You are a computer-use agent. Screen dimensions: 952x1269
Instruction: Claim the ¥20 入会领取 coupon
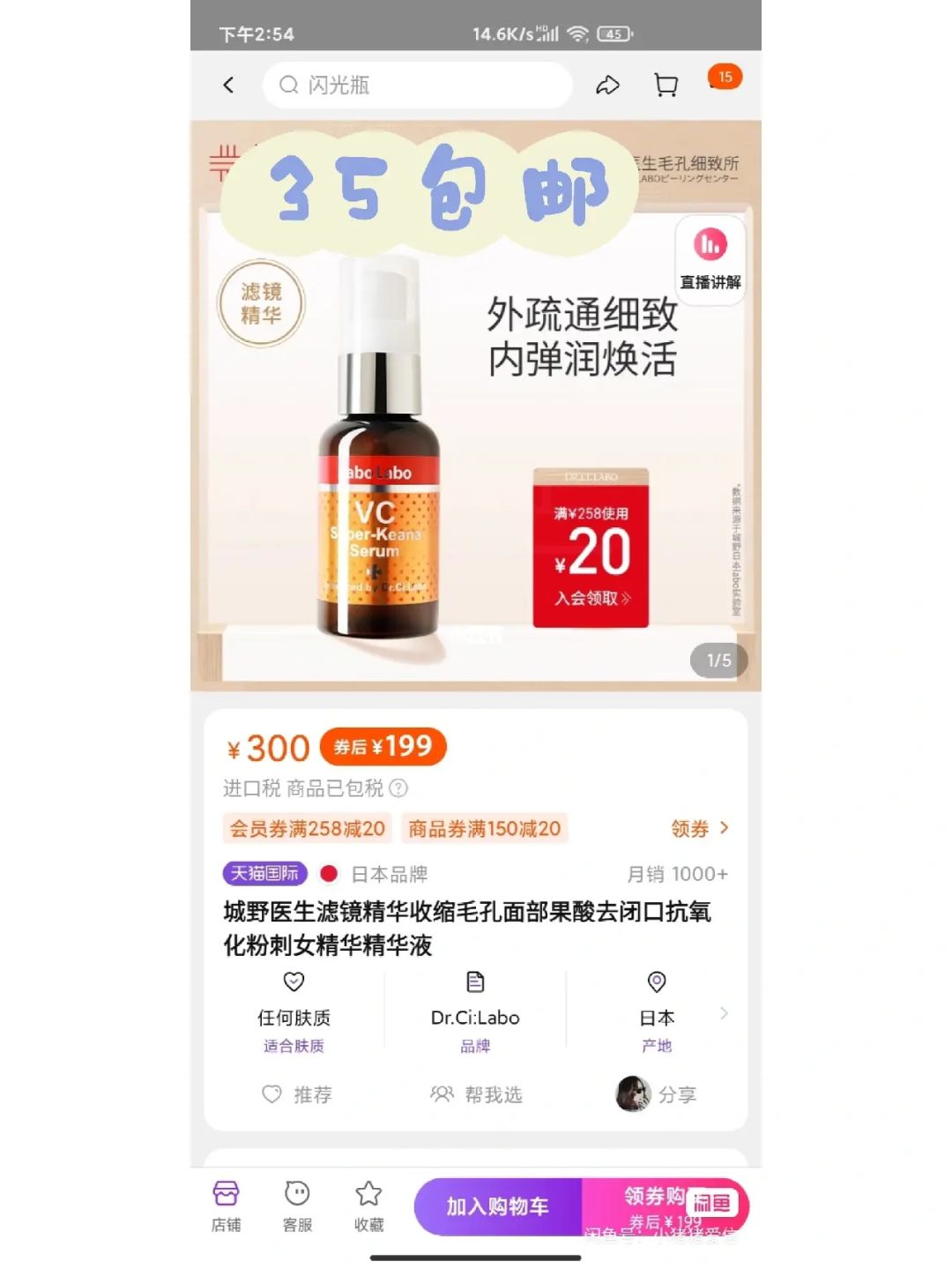click(x=591, y=549)
